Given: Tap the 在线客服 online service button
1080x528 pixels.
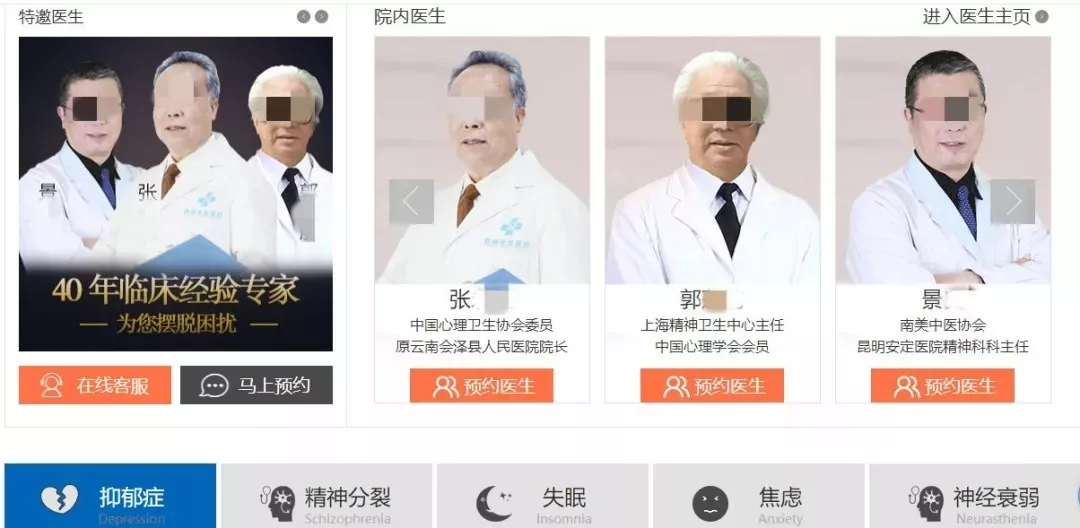Looking at the screenshot, I should click(95, 385).
